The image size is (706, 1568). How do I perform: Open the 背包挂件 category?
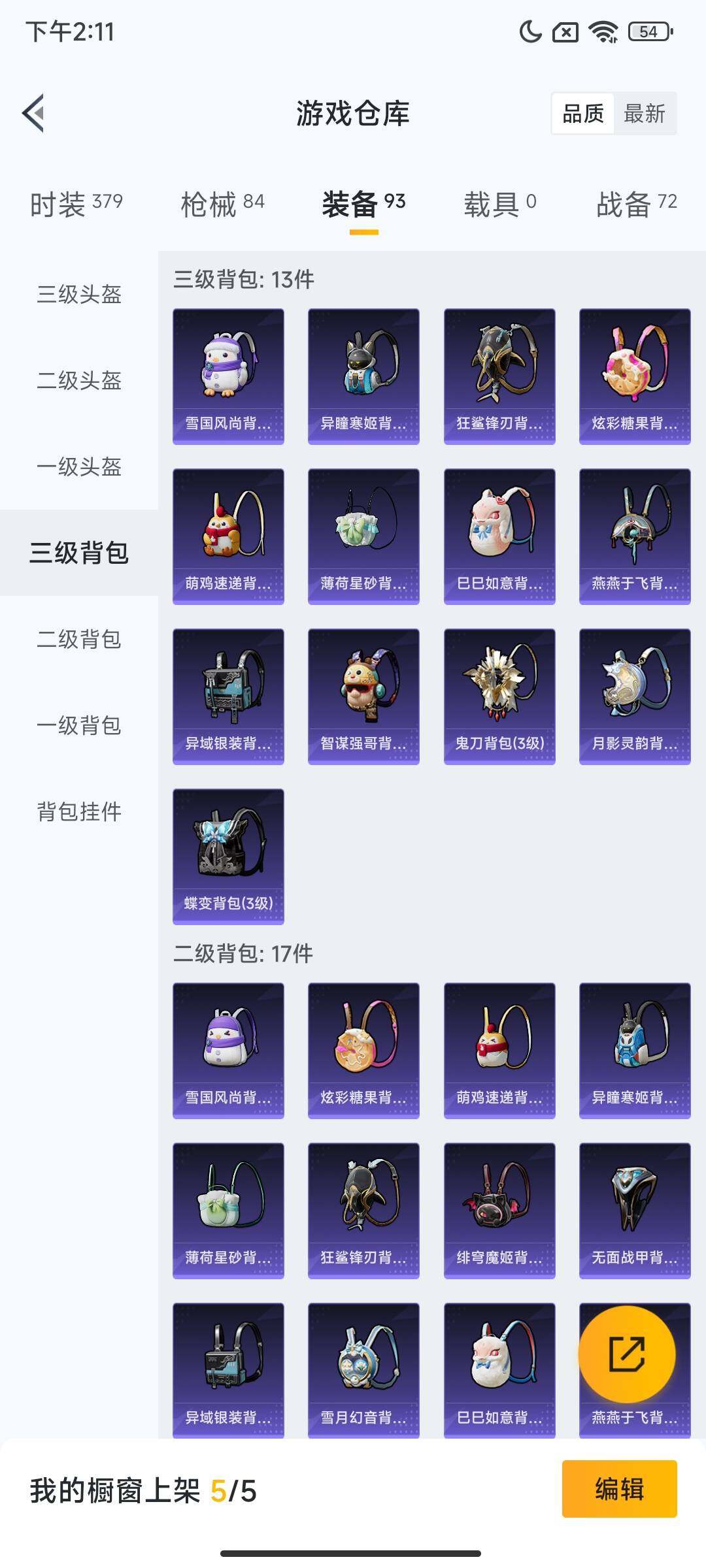pos(79,811)
